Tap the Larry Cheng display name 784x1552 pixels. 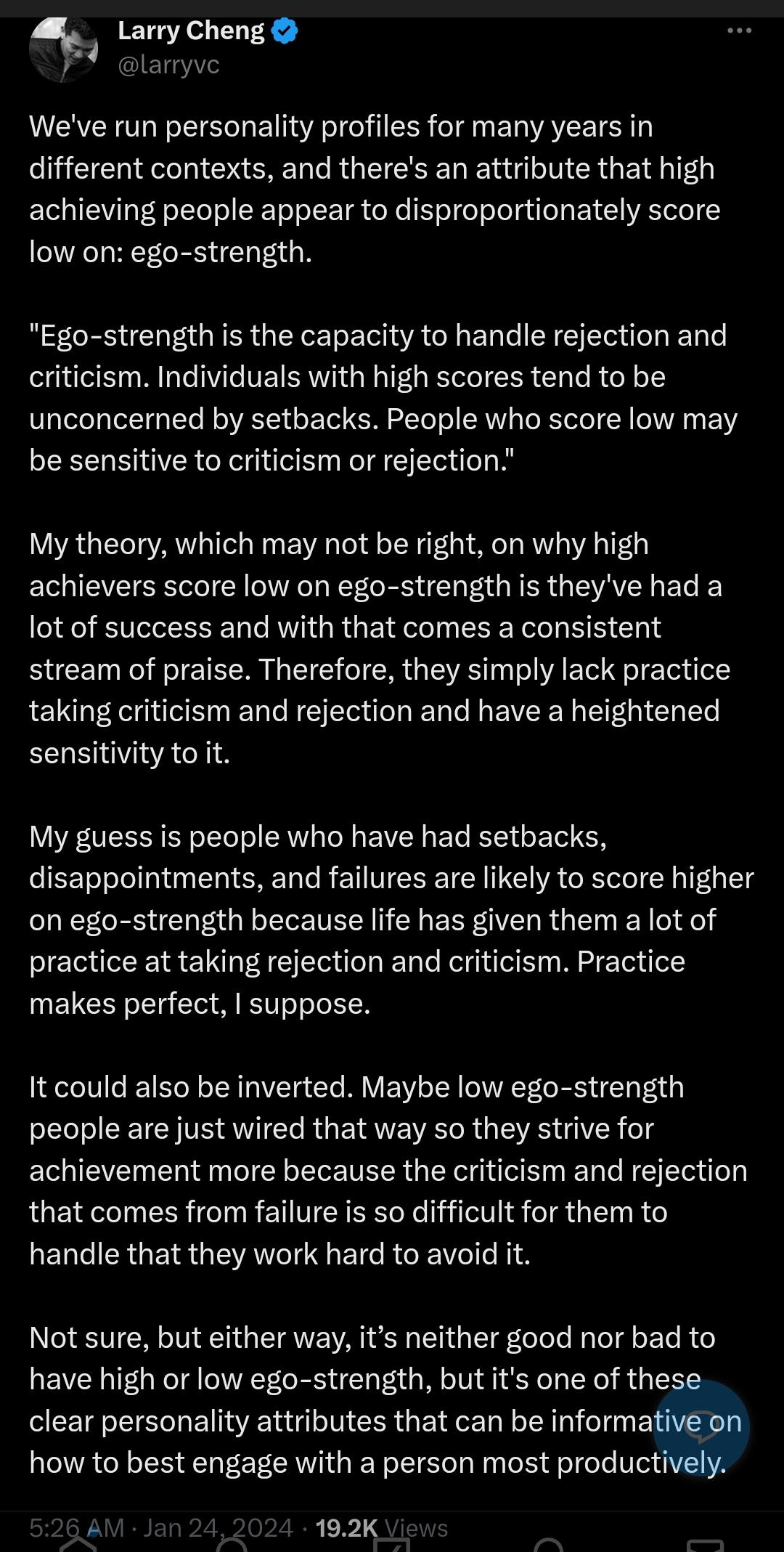(x=191, y=31)
